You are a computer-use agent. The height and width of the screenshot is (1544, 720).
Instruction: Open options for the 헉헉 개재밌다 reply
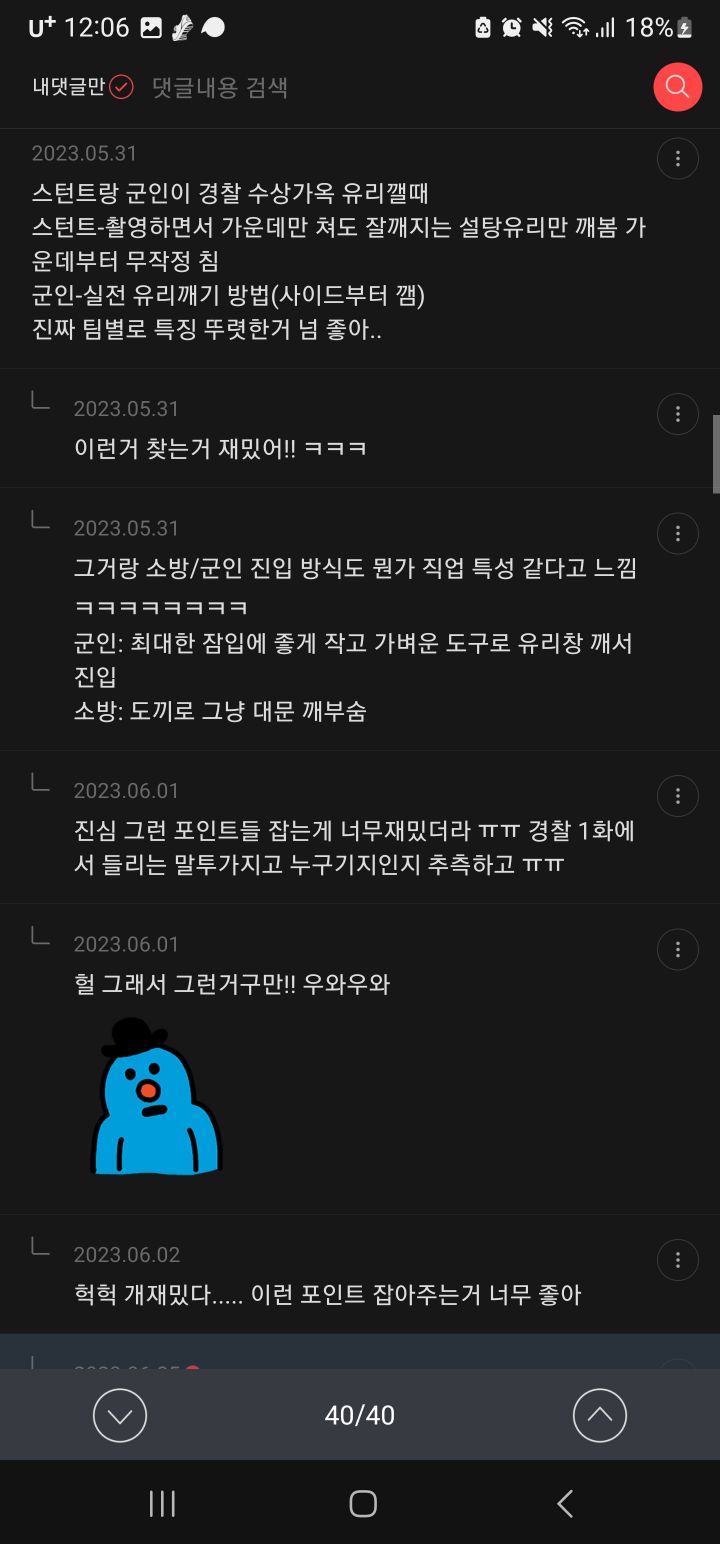pyautogui.click(x=677, y=1260)
